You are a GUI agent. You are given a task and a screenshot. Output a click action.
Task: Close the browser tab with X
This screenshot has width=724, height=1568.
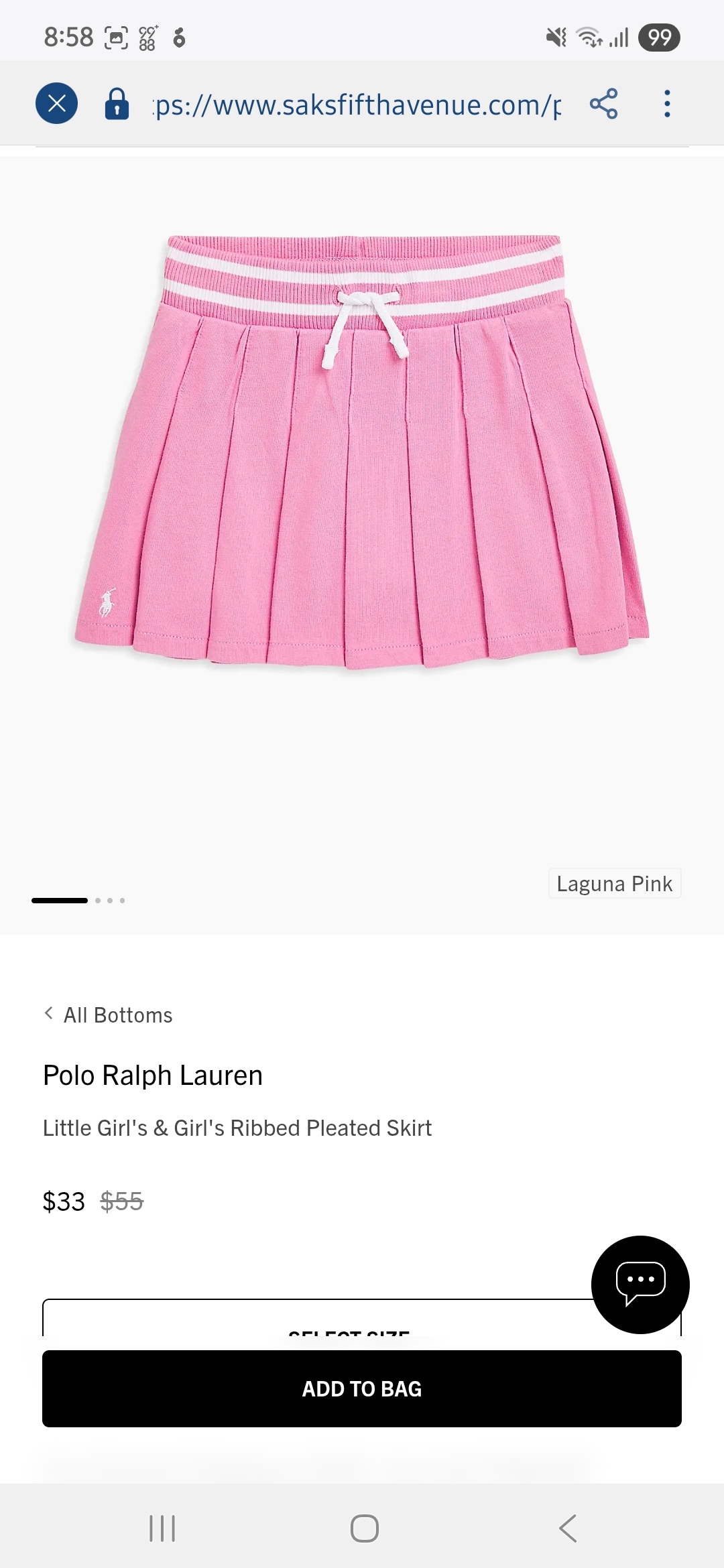tap(56, 104)
